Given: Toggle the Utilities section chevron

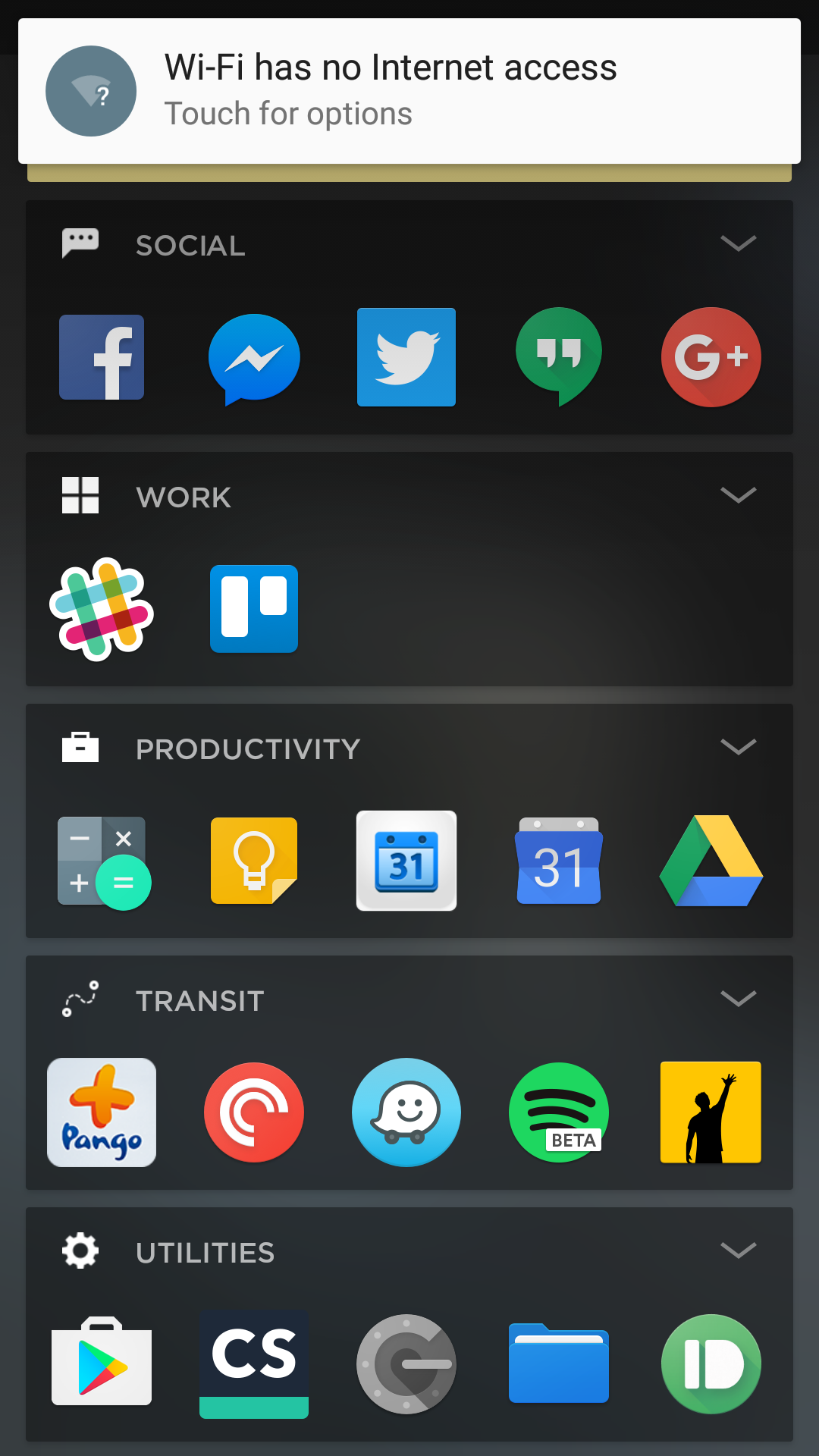Looking at the screenshot, I should (x=738, y=1250).
